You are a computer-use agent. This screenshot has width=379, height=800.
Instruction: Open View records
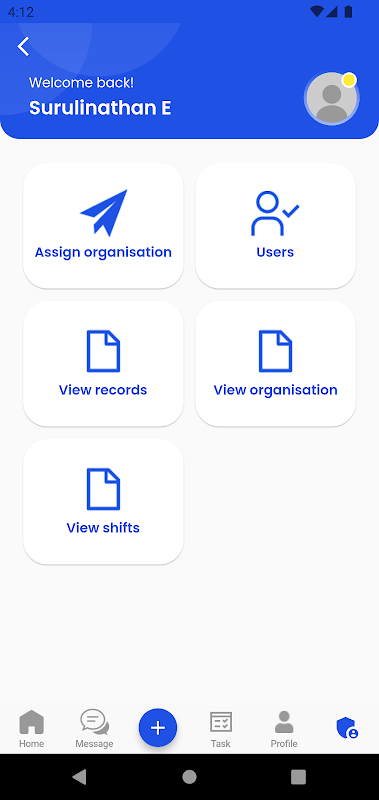tap(103, 364)
